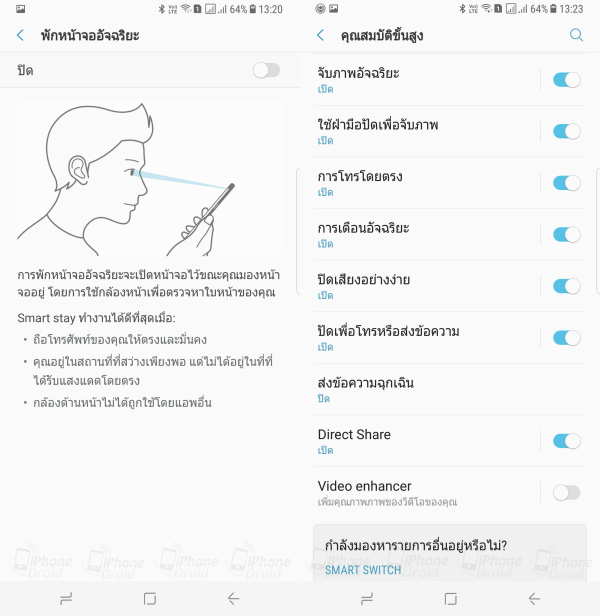
Task: Turn on the พักหน้าจออัจฉริยะ switch
Action: tap(266, 70)
